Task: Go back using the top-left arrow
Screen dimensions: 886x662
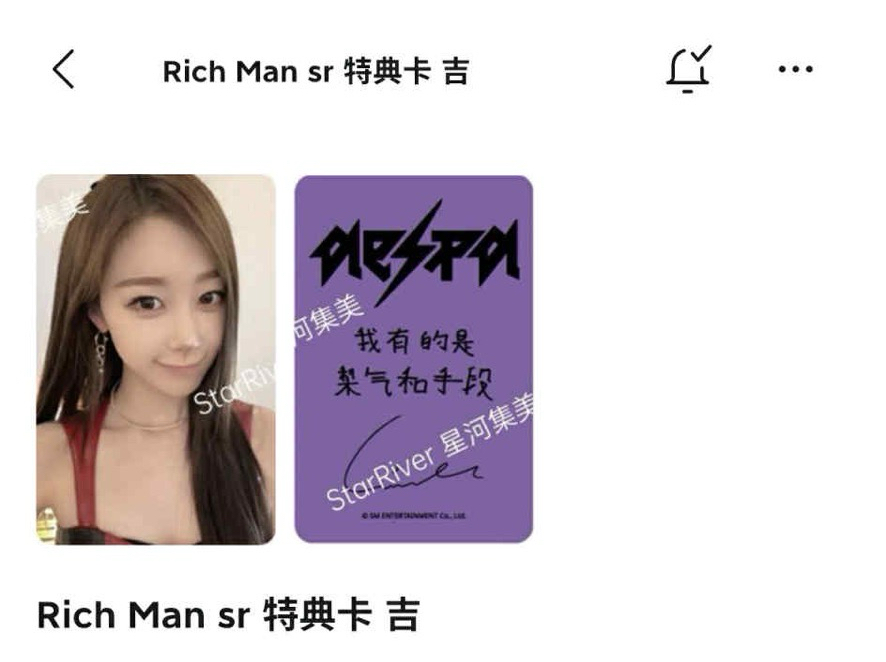Action: (x=63, y=70)
